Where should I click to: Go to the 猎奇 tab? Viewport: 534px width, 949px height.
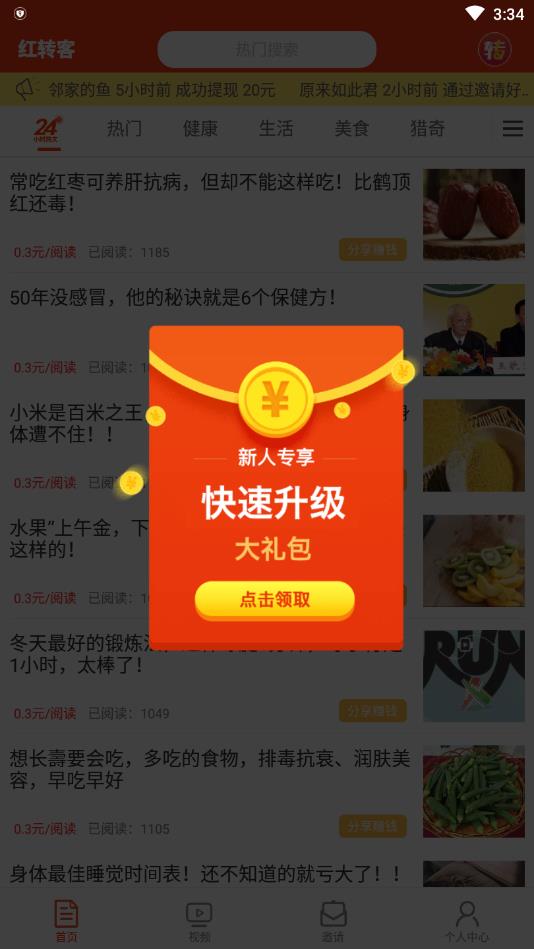point(427,128)
